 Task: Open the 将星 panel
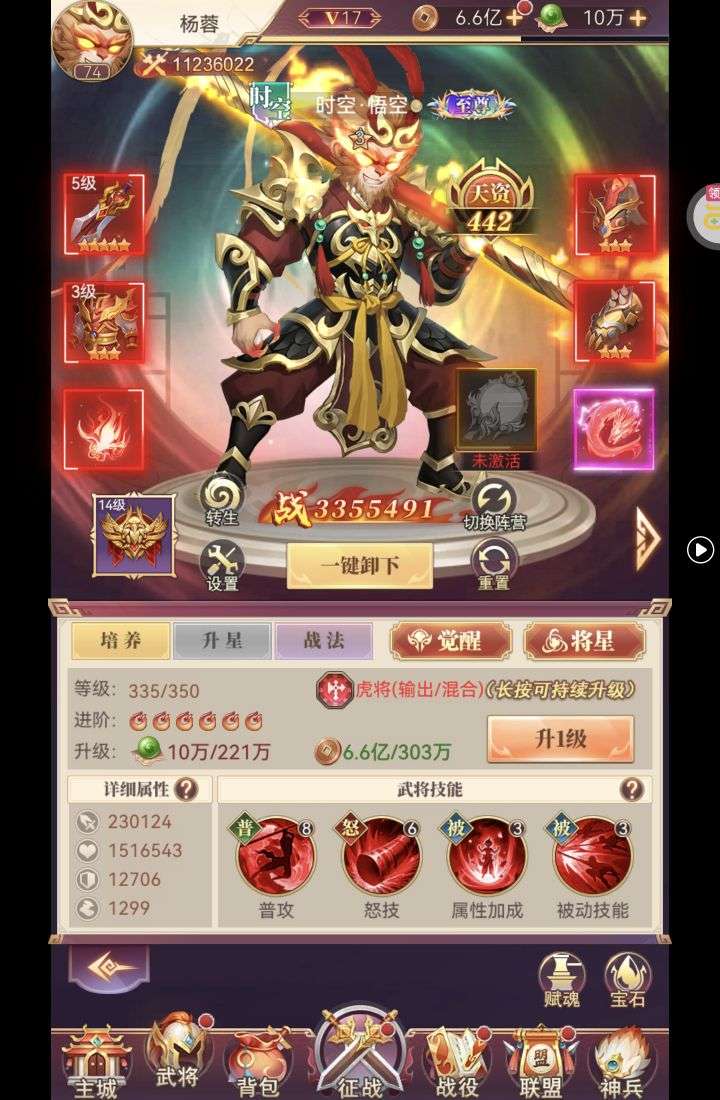click(x=585, y=641)
